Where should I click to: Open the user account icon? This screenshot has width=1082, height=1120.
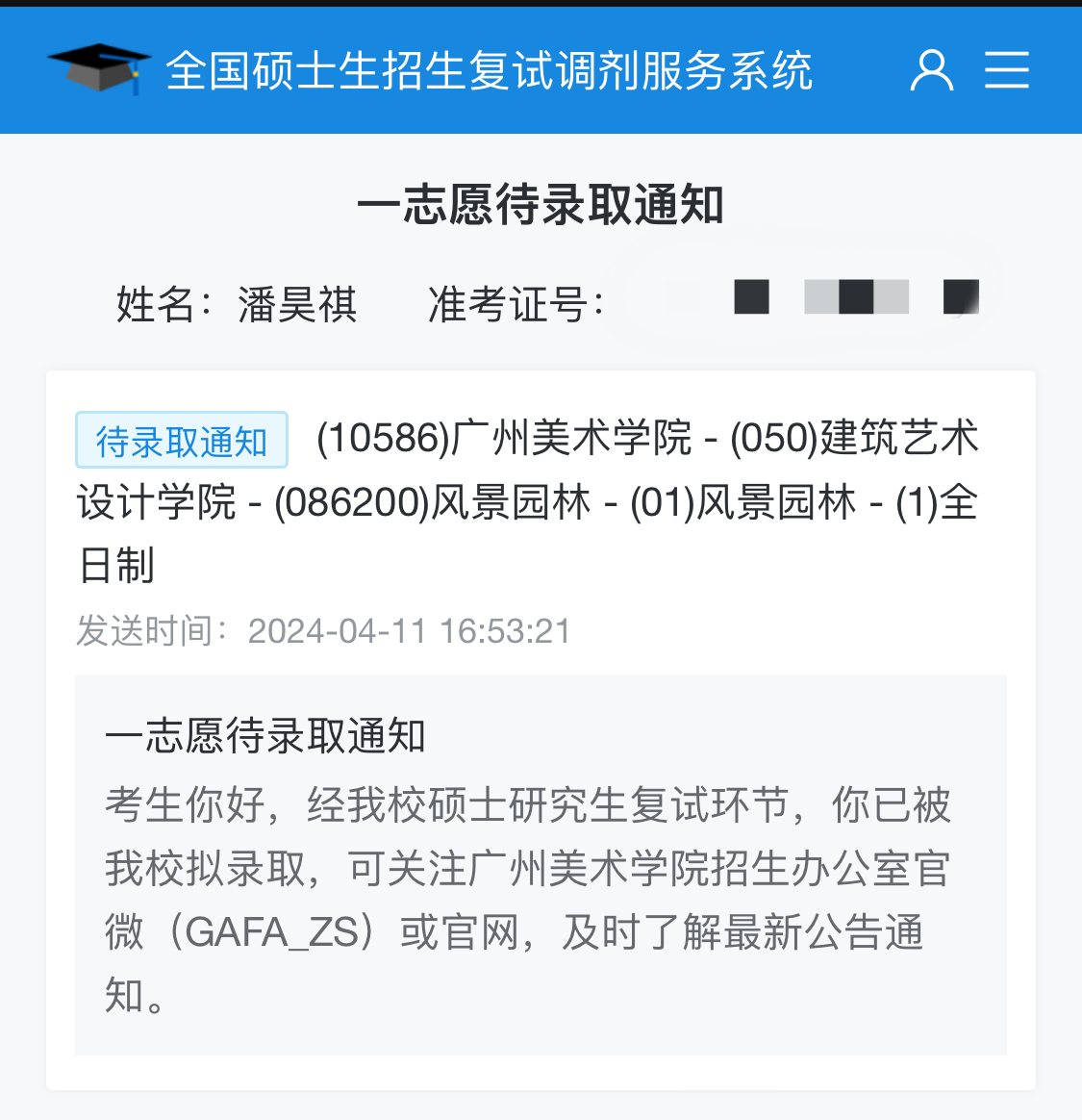point(931,70)
